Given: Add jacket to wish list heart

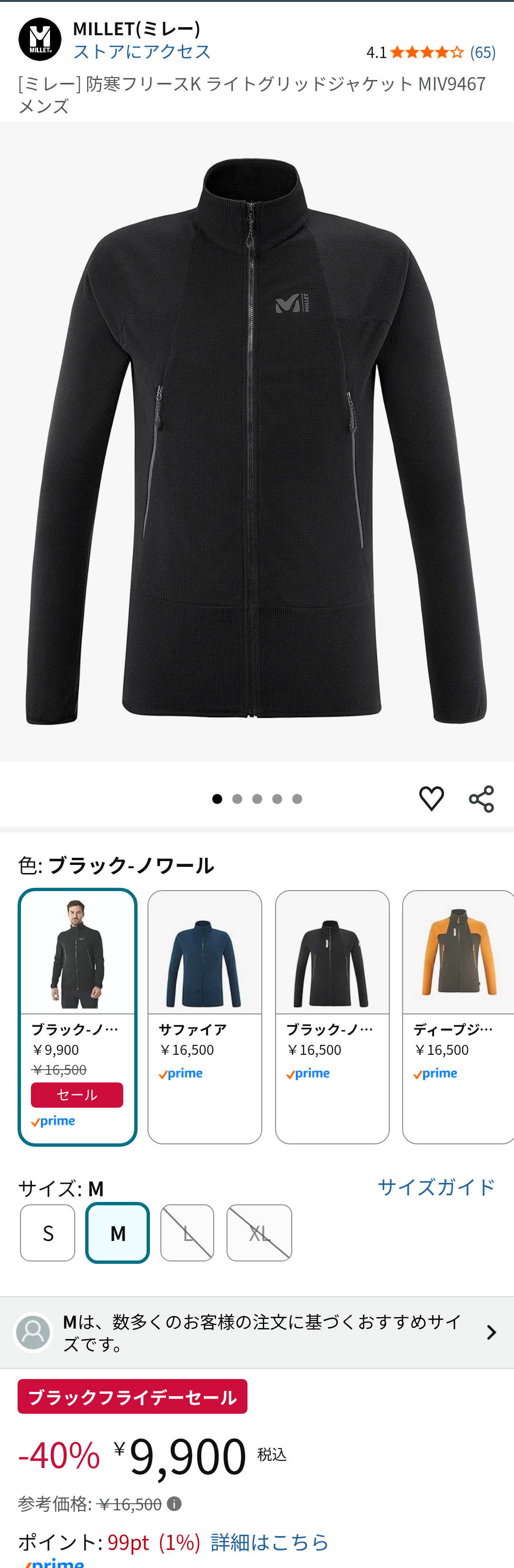Looking at the screenshot, I should point(431,798).
